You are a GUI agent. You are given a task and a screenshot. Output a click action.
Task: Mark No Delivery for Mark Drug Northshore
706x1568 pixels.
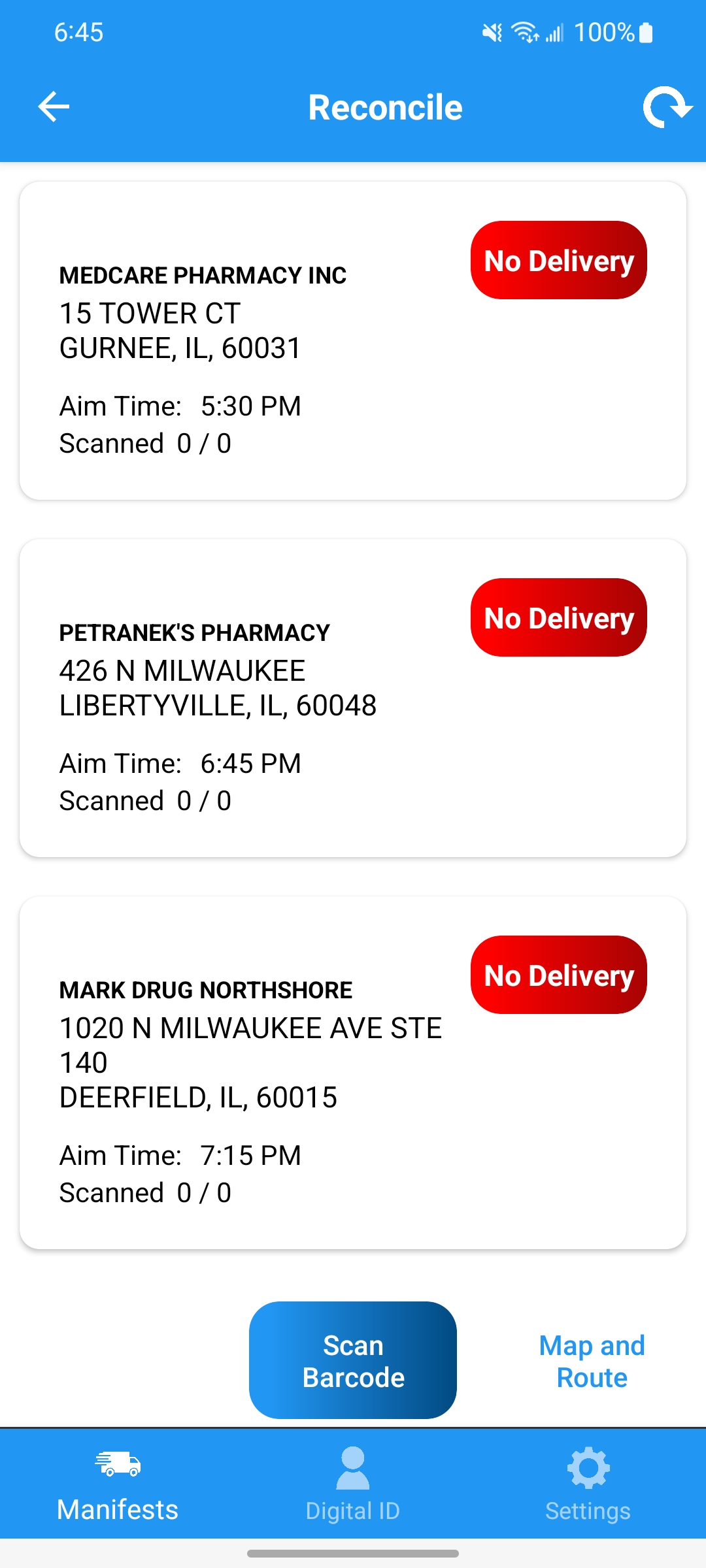(x=559, y=975)
